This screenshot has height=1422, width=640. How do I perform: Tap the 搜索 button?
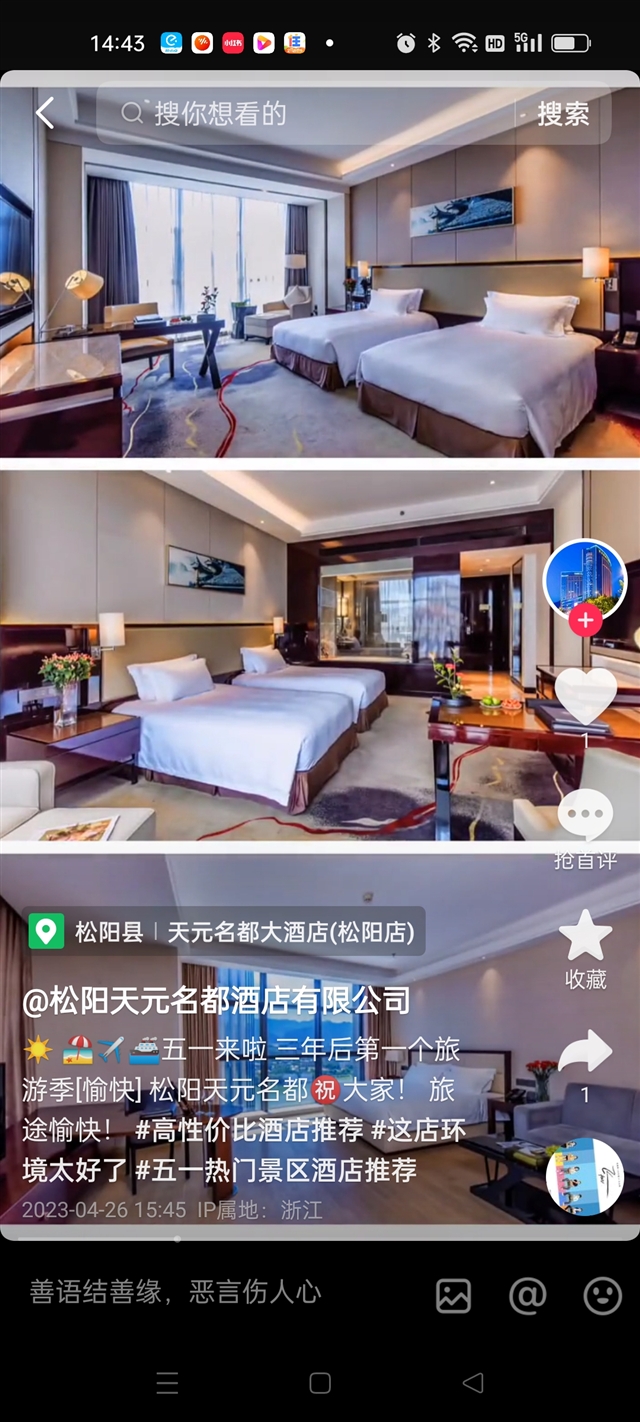(563, 113)
